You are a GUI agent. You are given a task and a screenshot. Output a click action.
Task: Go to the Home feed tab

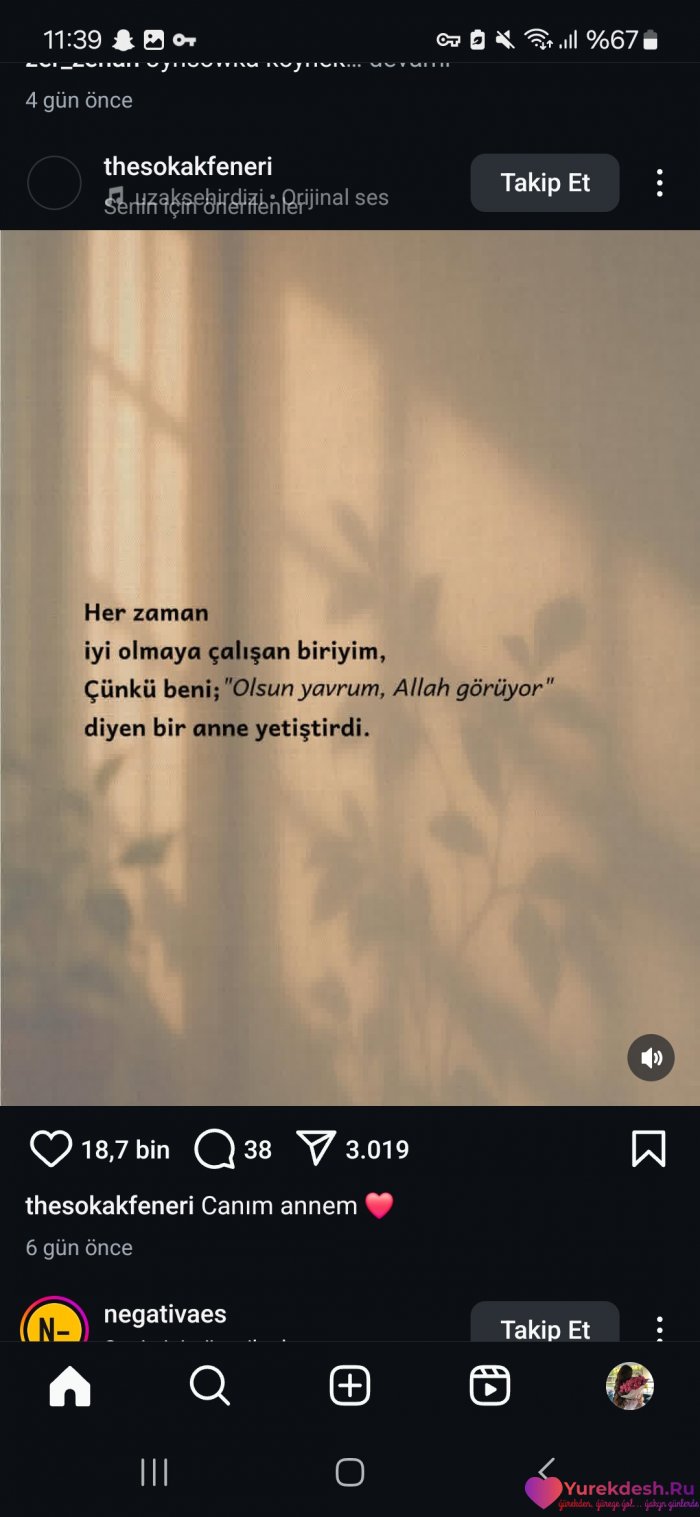[x=70, y=1387]
